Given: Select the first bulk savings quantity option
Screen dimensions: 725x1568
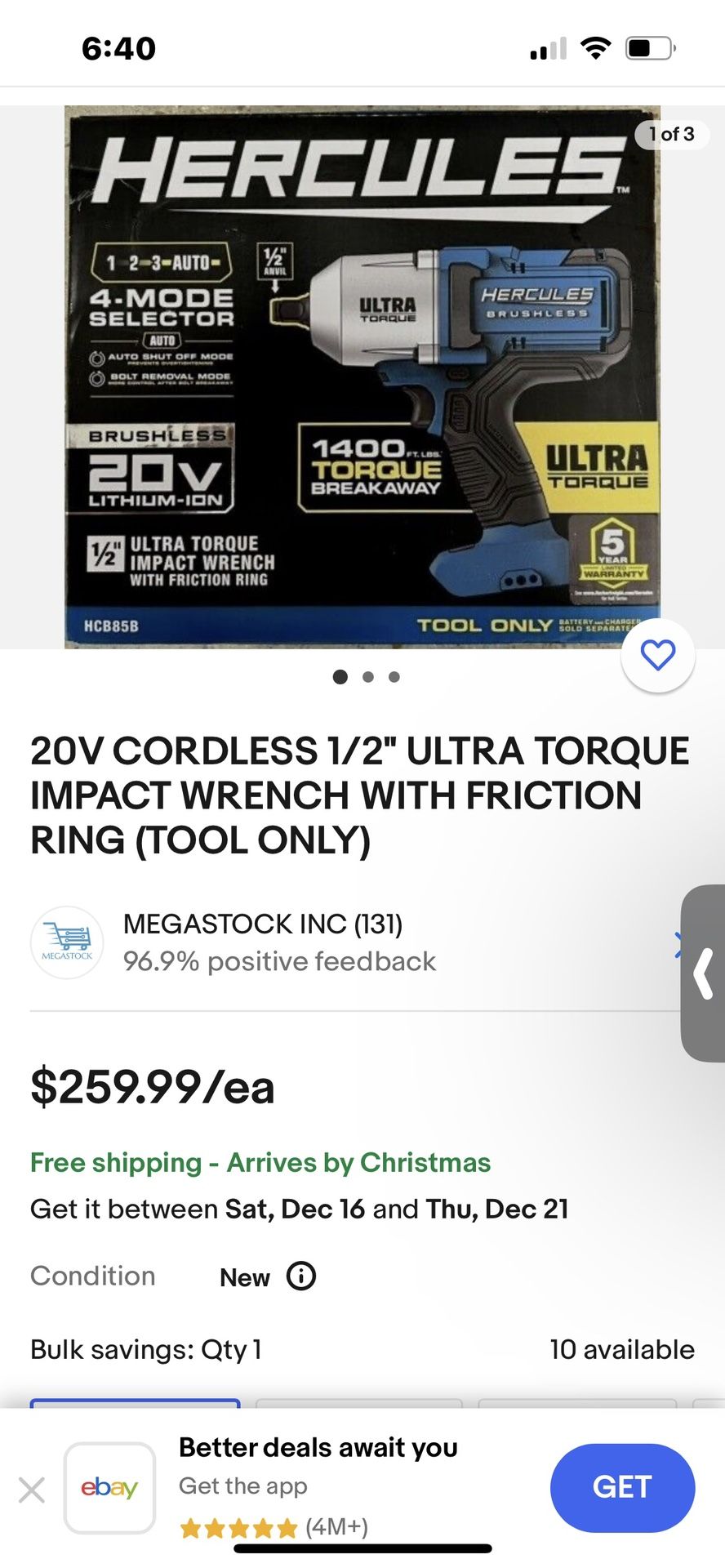Looking at the screenshot, I should click(136, 1402).
